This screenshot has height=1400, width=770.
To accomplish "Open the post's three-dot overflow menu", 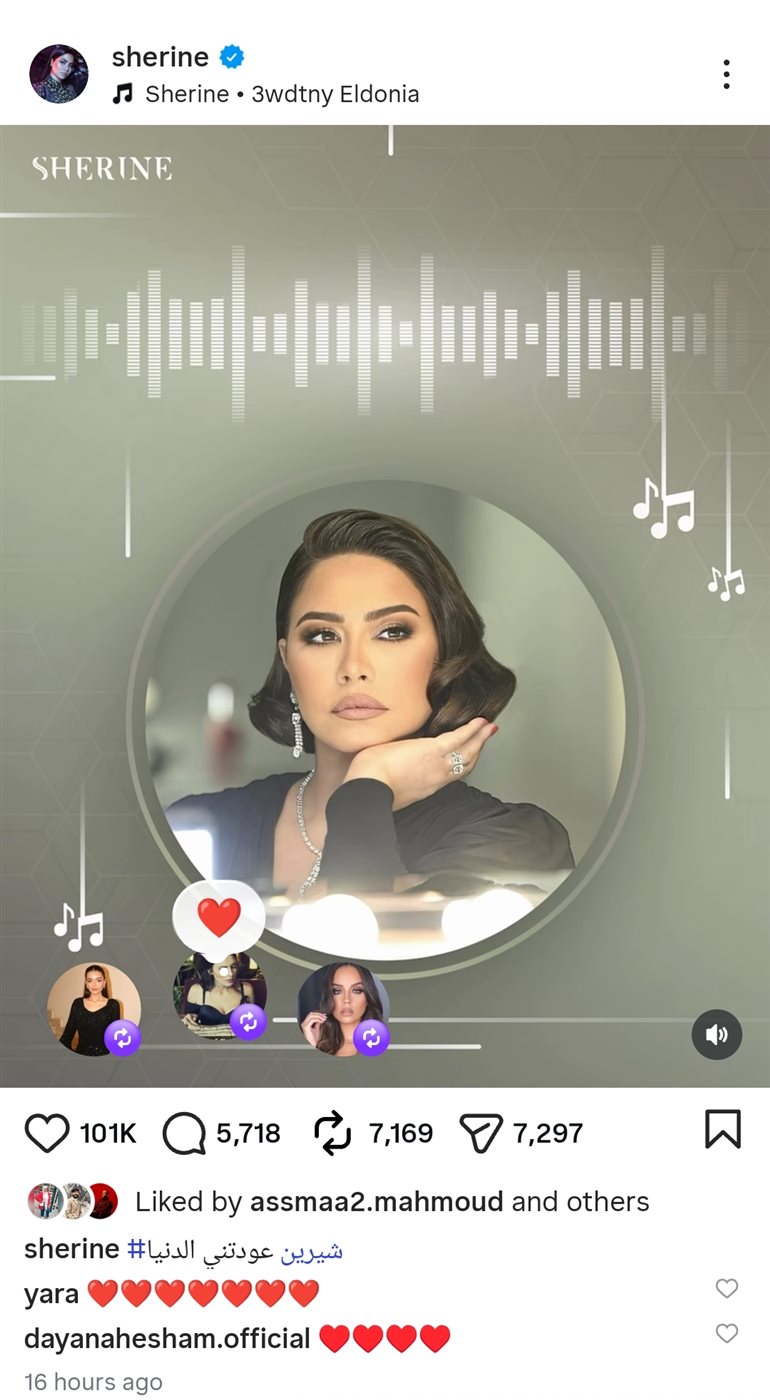I will point(726,74).
